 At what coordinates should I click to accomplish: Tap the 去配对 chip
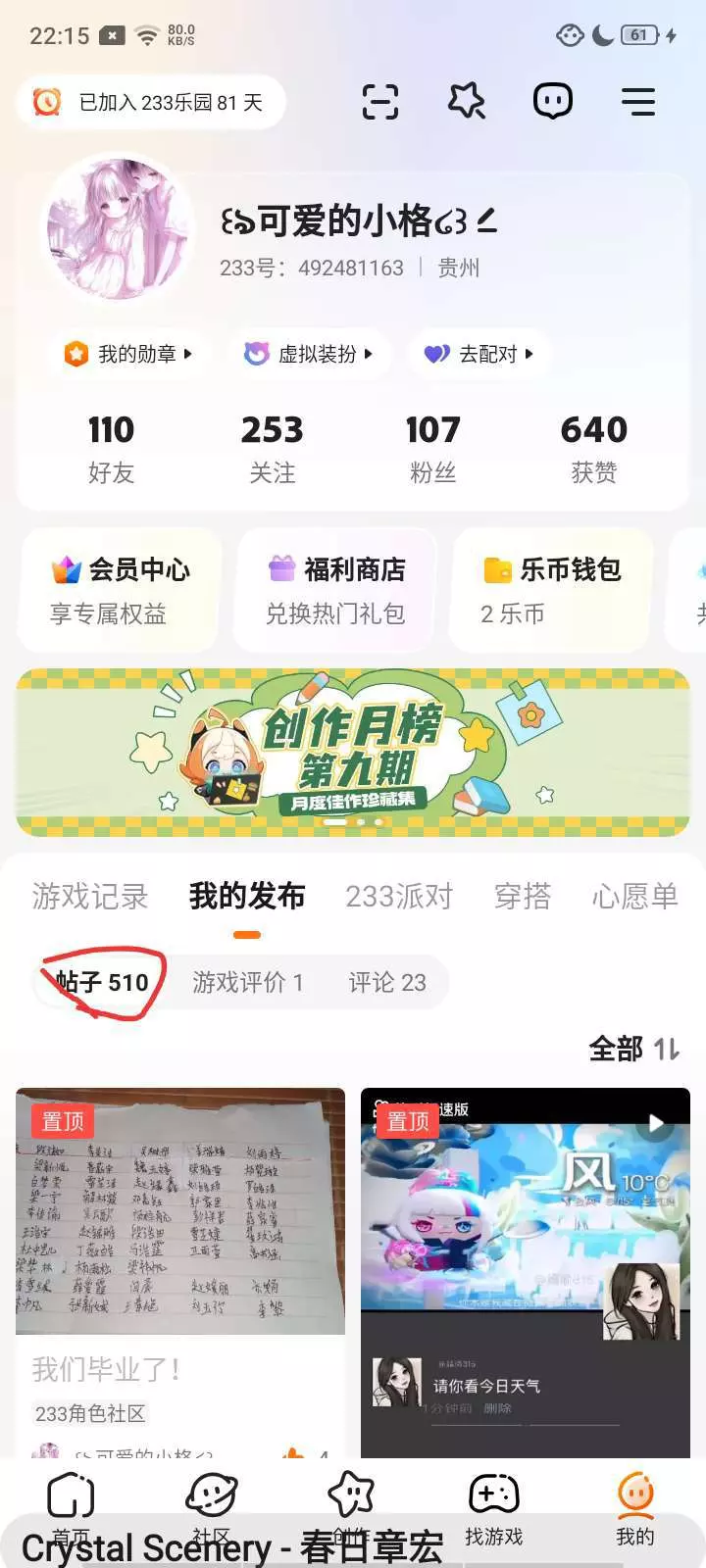pos(479,354)
